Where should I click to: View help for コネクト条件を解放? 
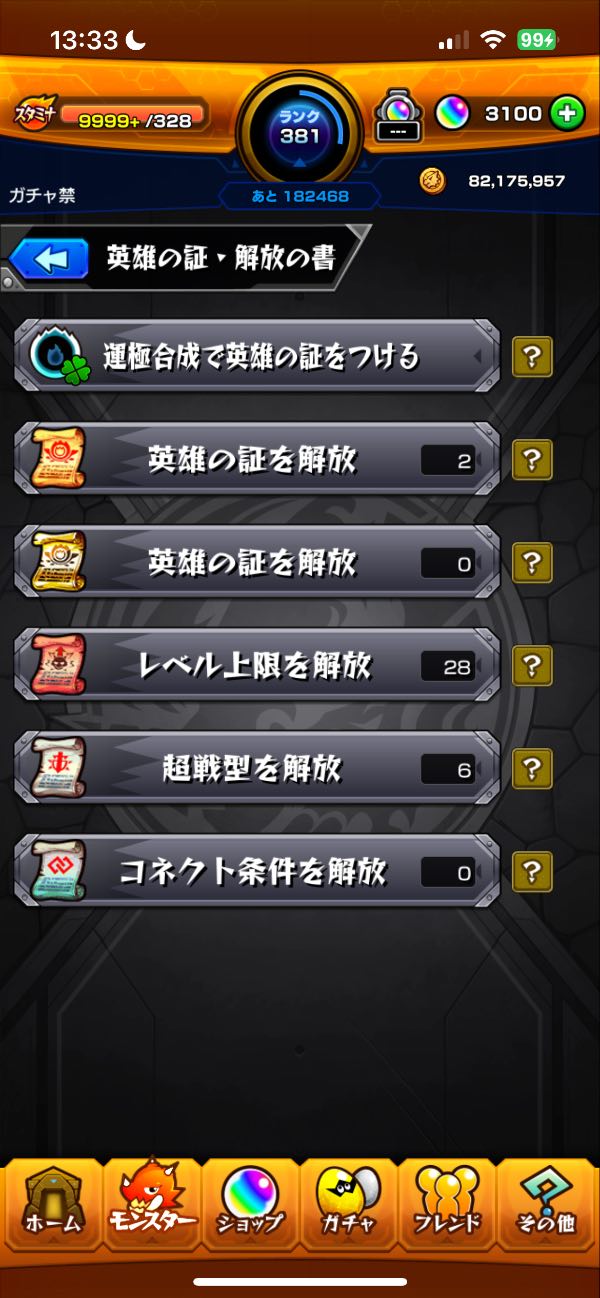[x=532, y=871]
